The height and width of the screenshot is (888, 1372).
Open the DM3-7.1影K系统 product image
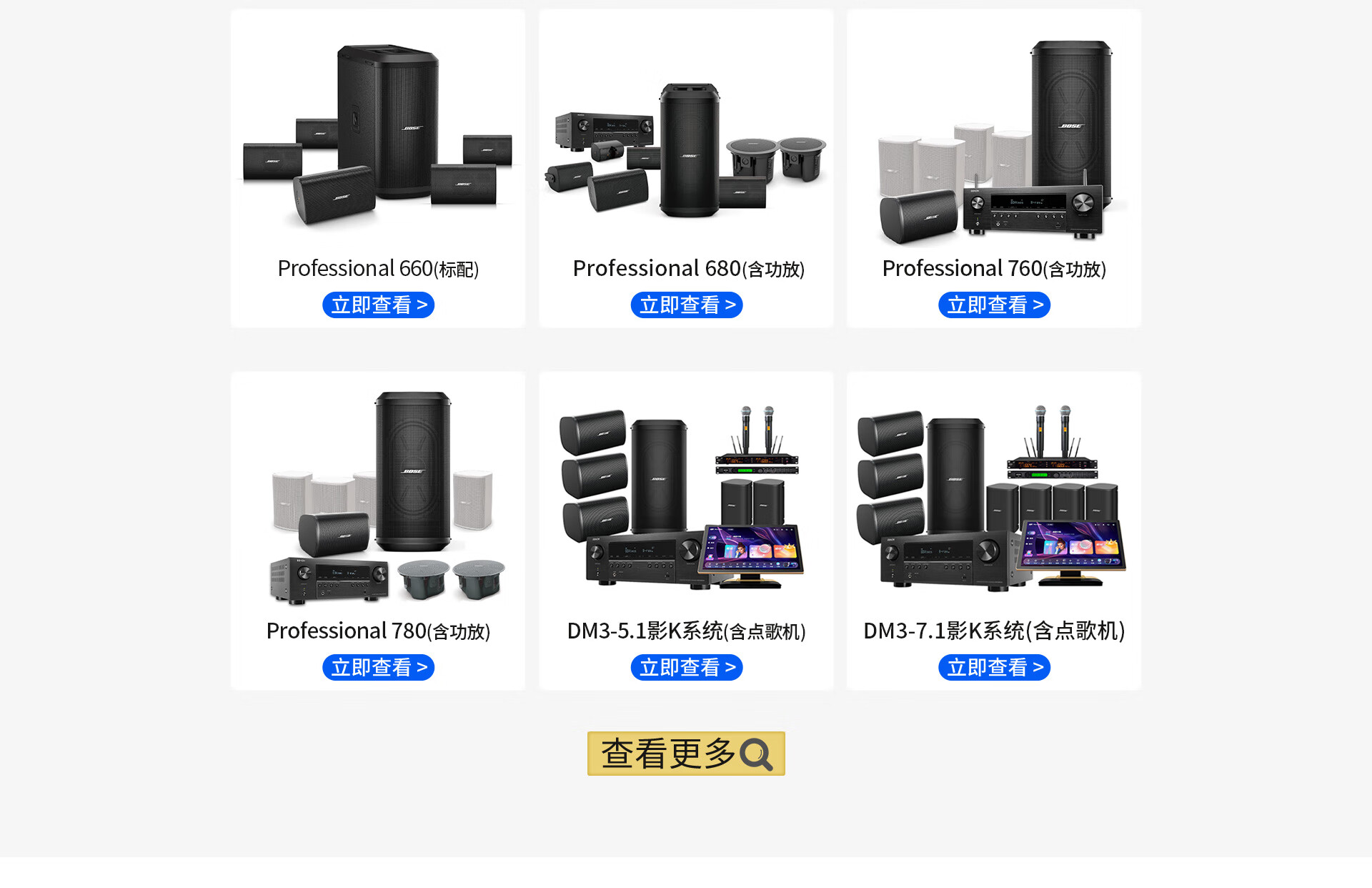click(x=992, y=498)
